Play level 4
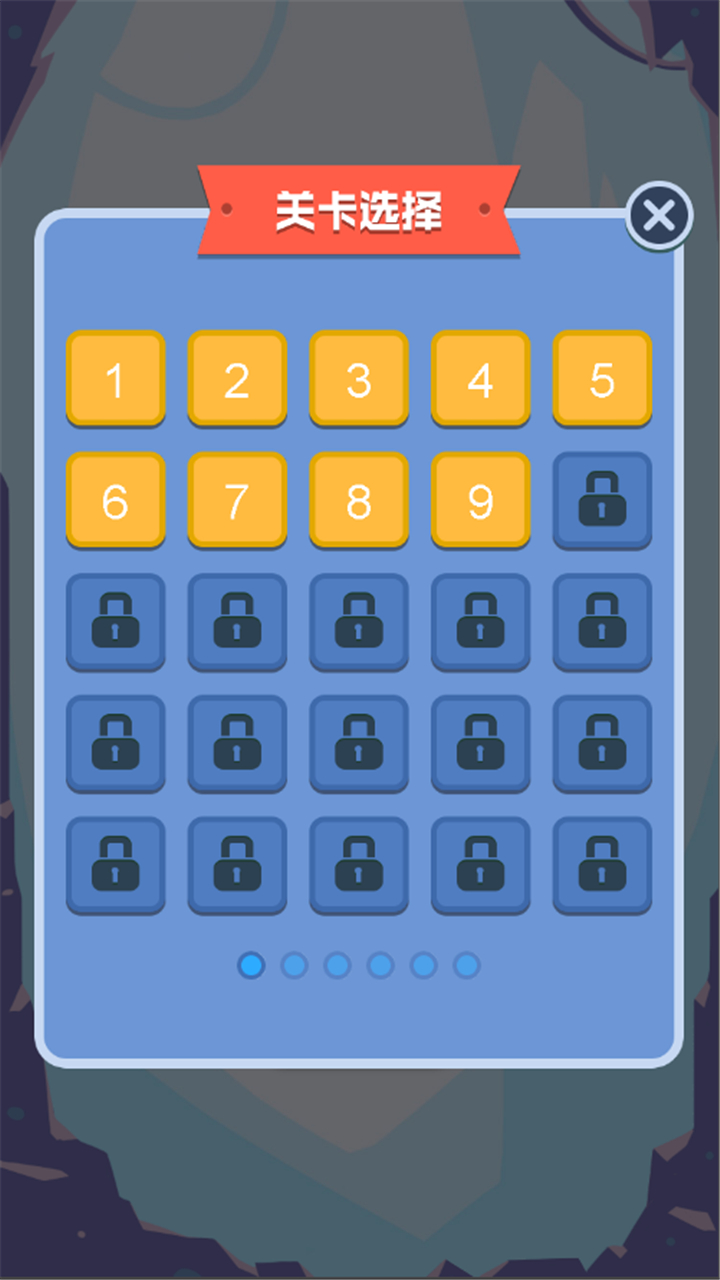720x1280 pixels. pos(480,379)
